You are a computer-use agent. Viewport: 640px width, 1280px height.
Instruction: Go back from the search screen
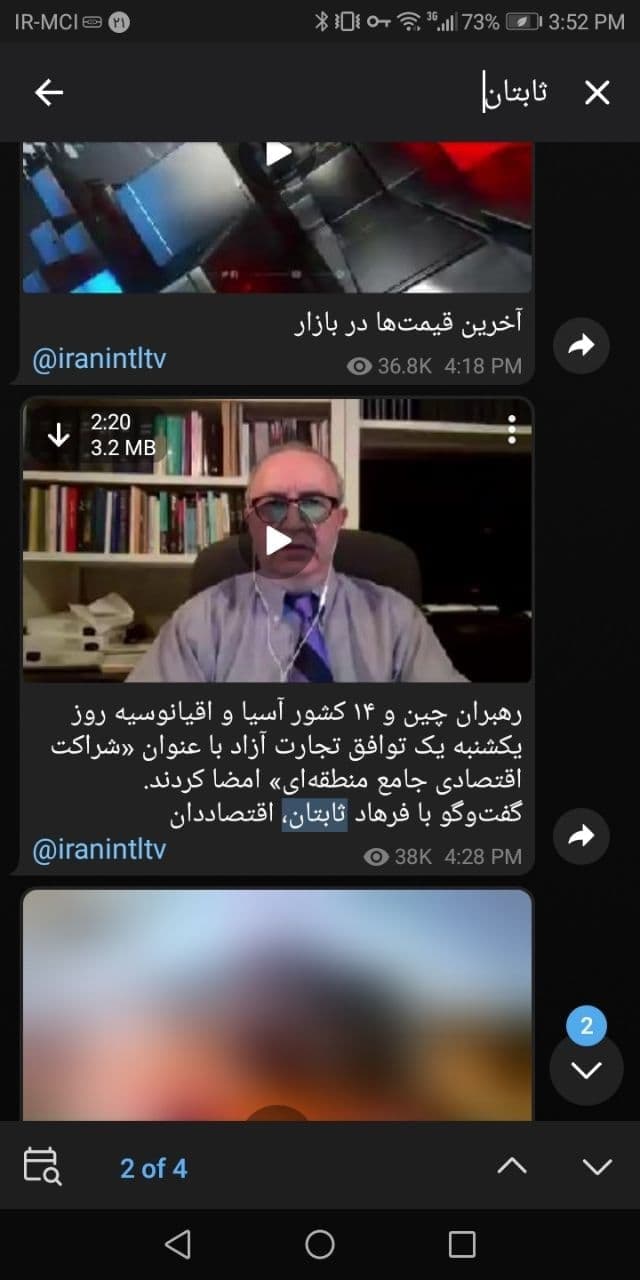tap(48, 93)
